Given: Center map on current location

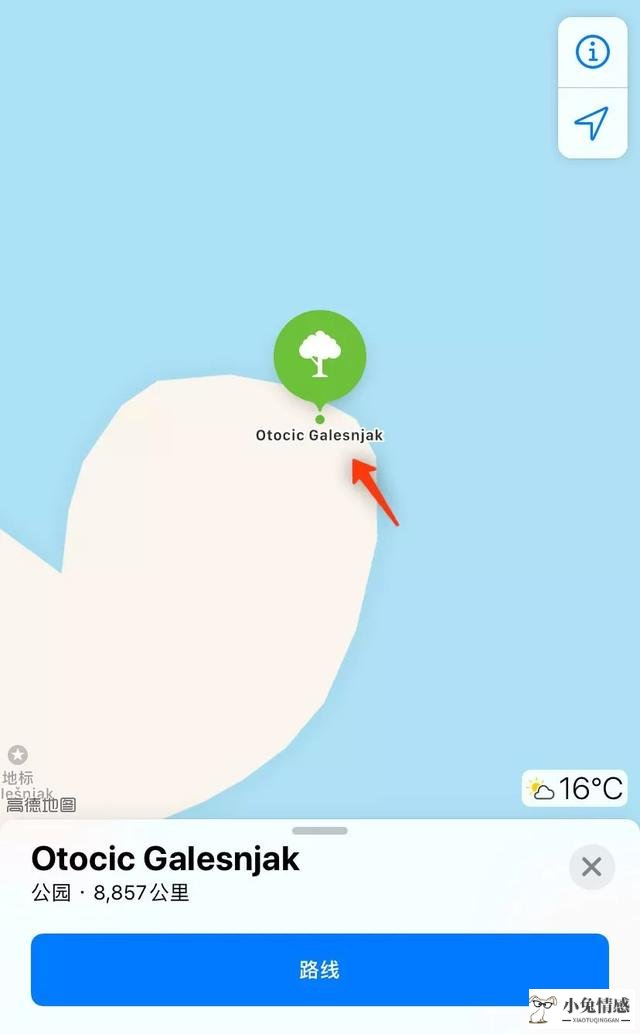Looking at the screenshot, I should coord(592,123).
